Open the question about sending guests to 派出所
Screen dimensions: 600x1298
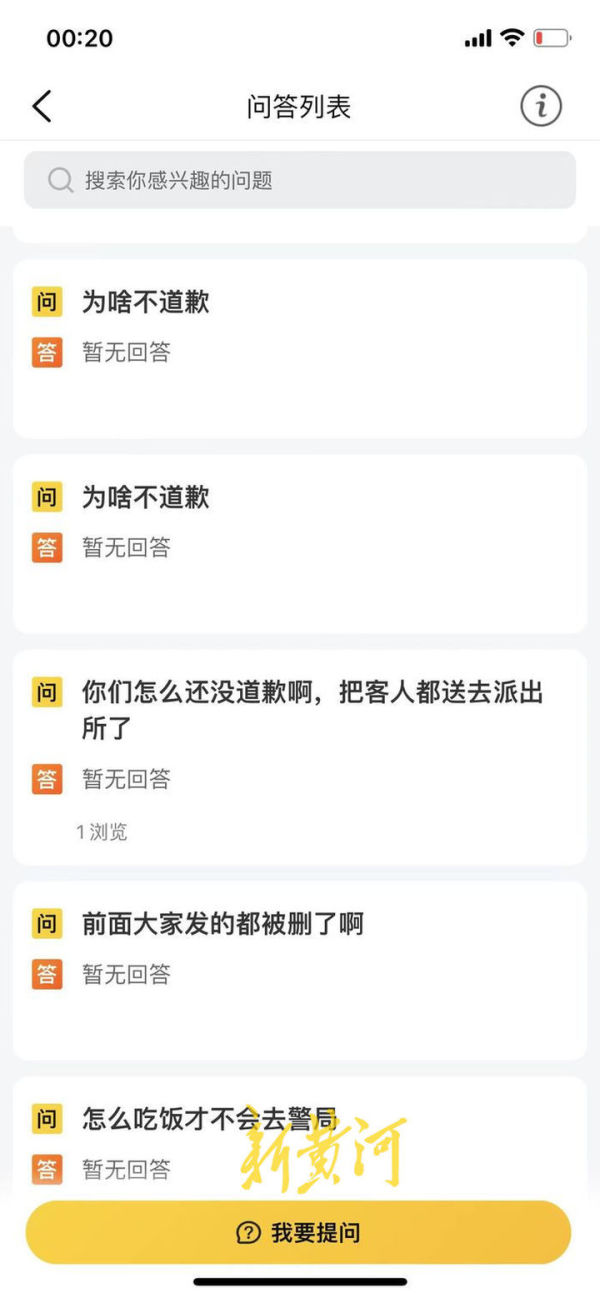click(300, 757)
